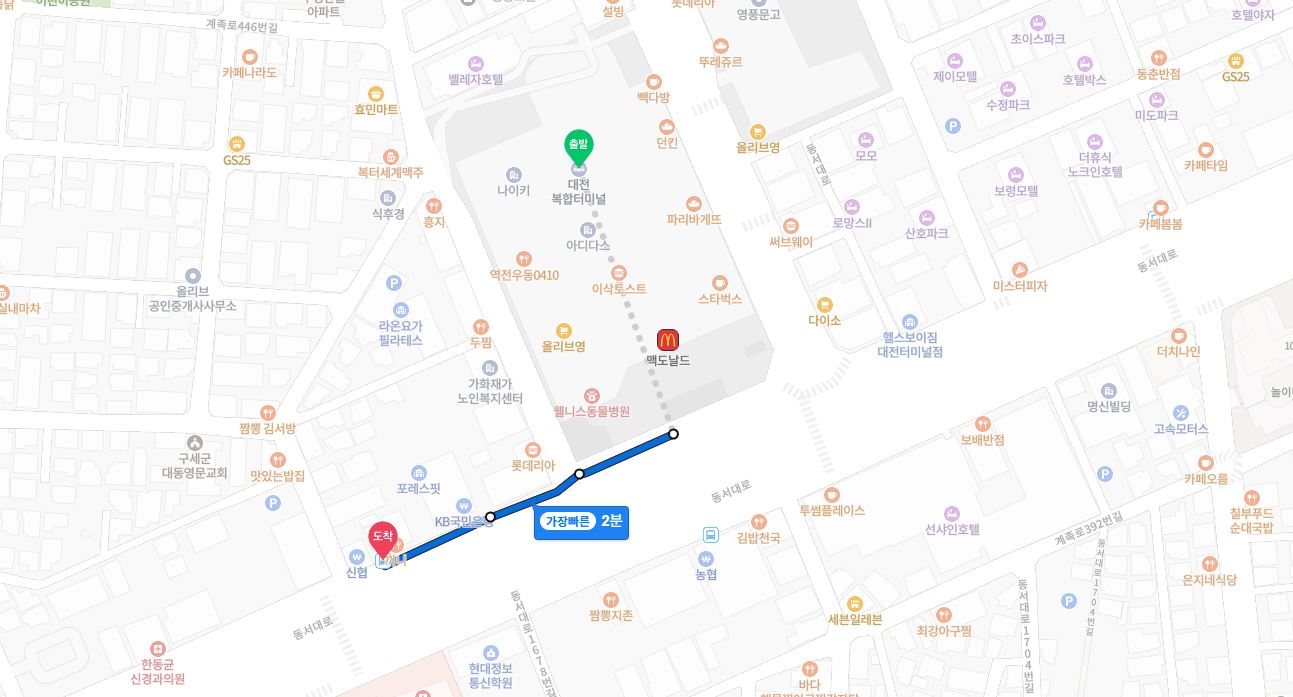
Task: Select the 선샤인호텔 marker
Action: (x=951, y=514)
